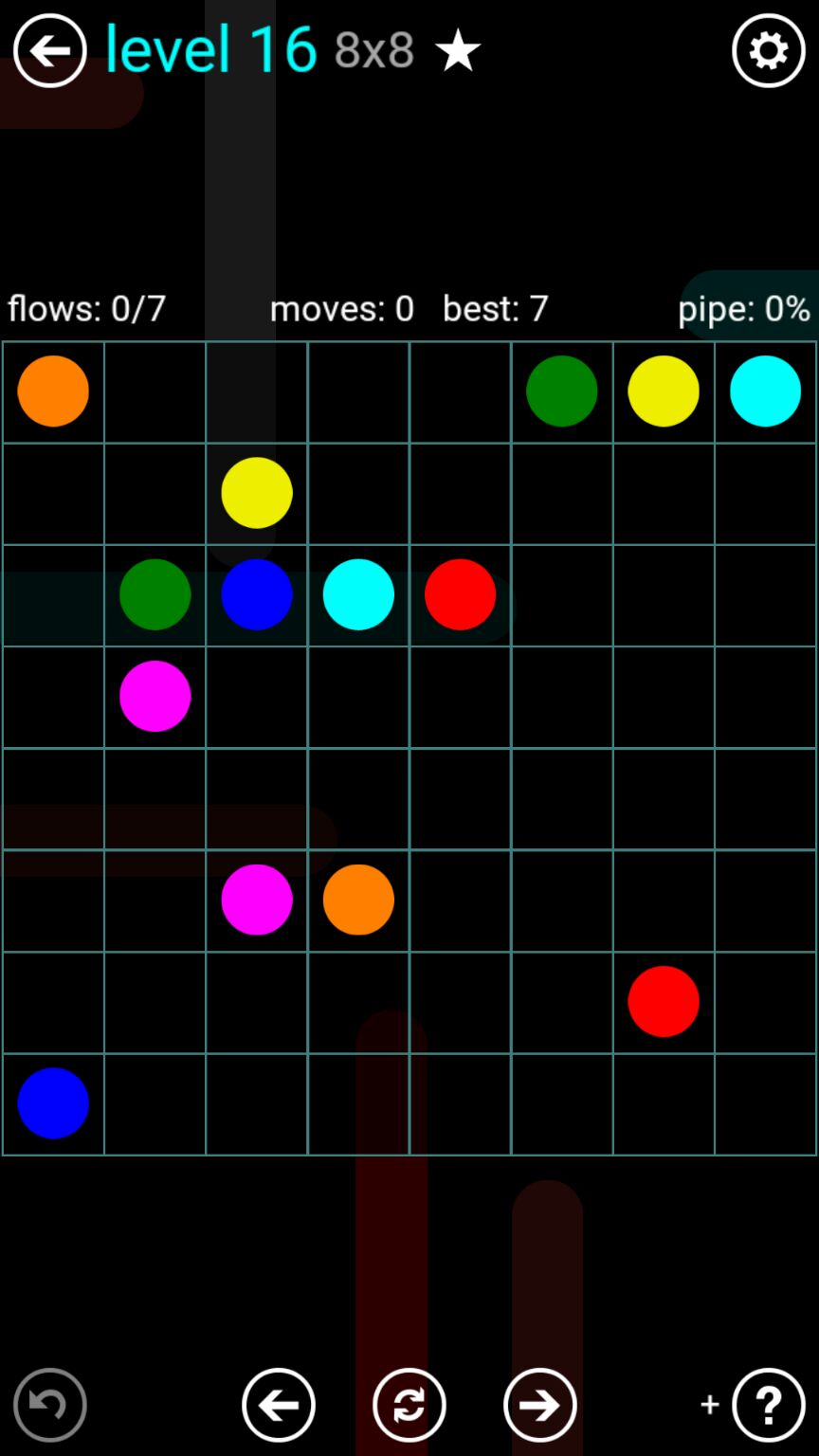Go to the previous level

(278, 1404)
